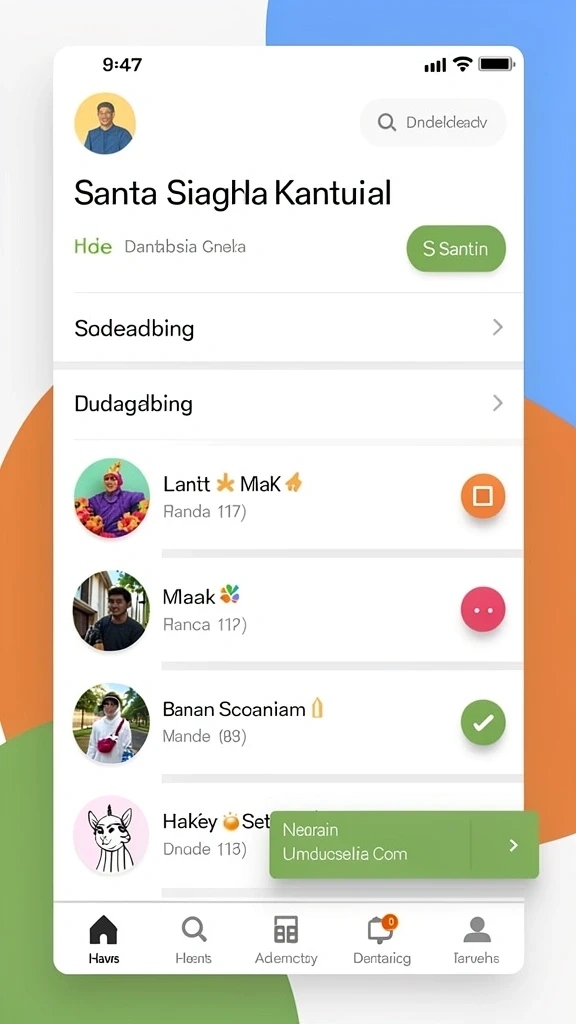Open the search field at the top
Screen dimensions: 576x1024
coord(433,122)
